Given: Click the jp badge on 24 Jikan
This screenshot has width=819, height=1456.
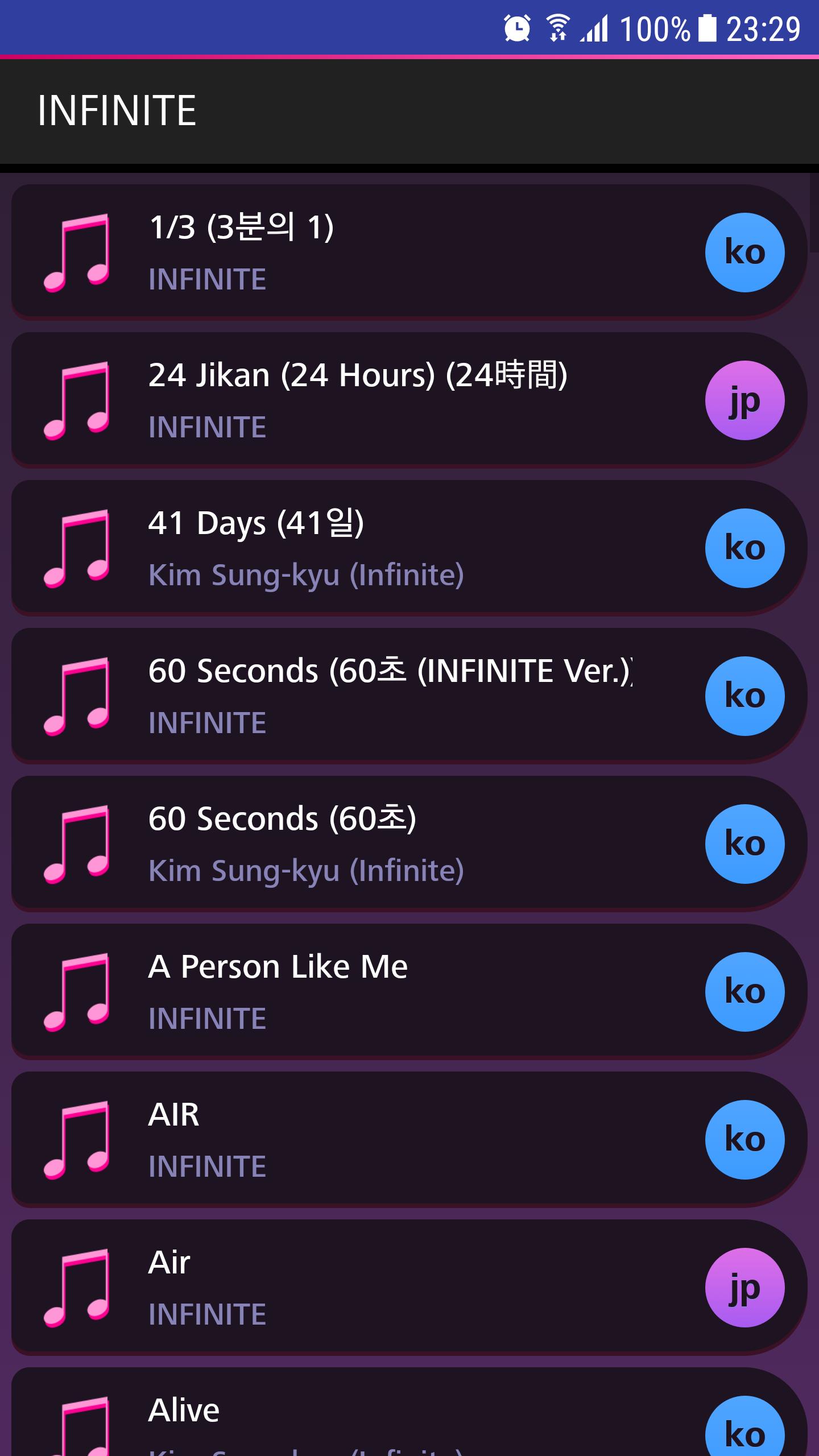Looking at the screenshot, I should pos(746,400).
